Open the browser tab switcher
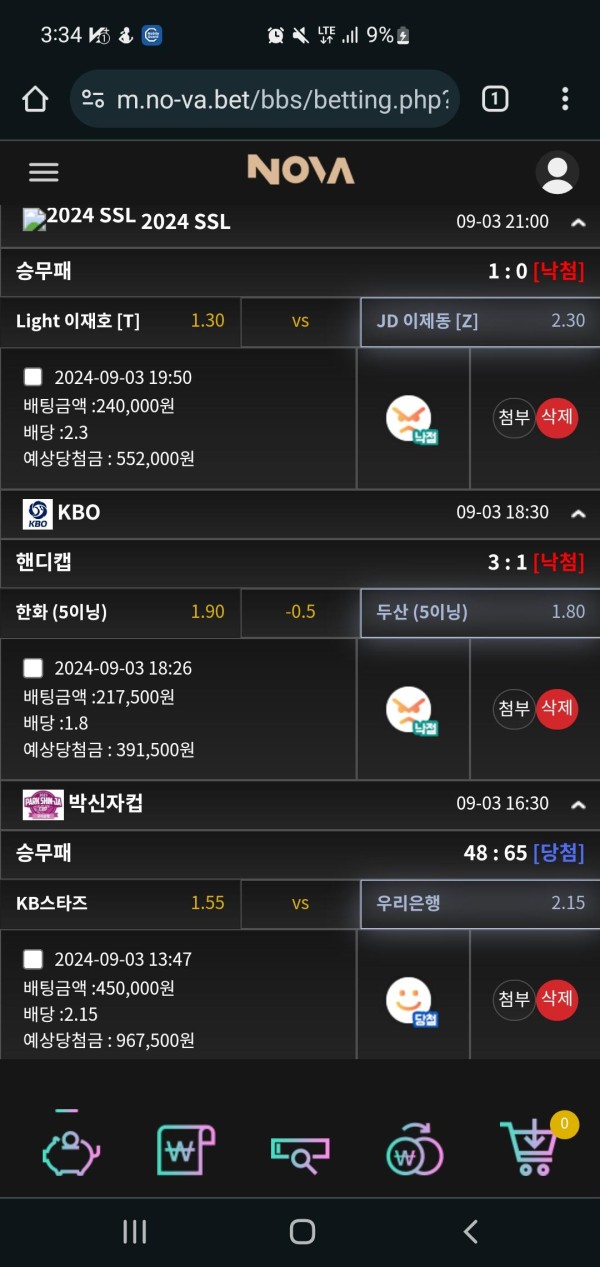This screenshot has height=1267, width=600. pyautogui.click(x=494, y=99)
